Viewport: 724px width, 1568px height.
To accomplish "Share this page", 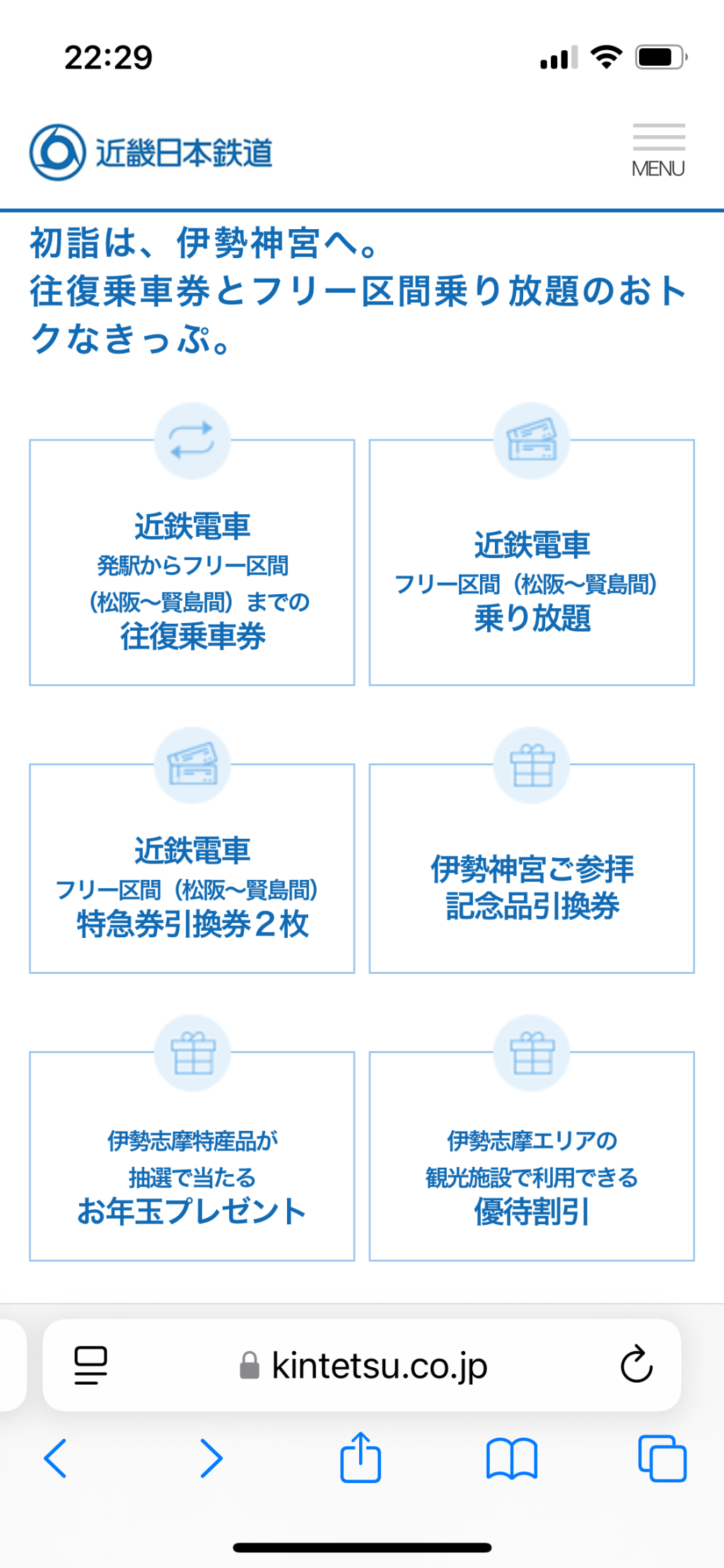I will 361,1457.
